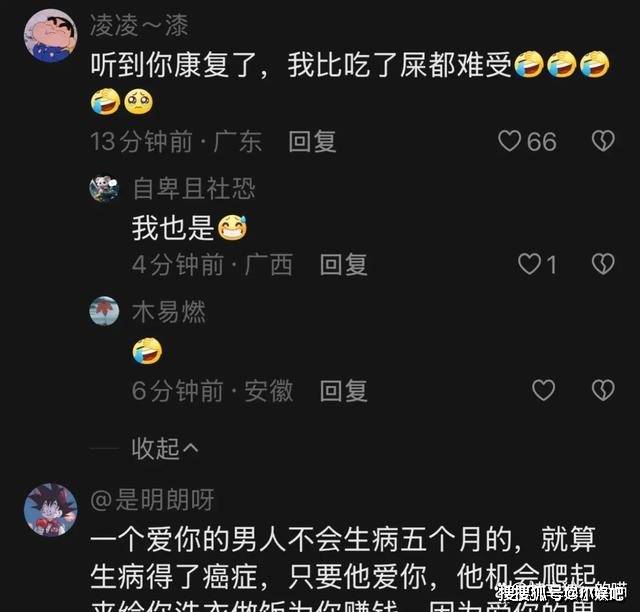This screenshot has width=640, height=612.
Task: Reply to 自卑且社恐's comment
Action: point(343,265)
